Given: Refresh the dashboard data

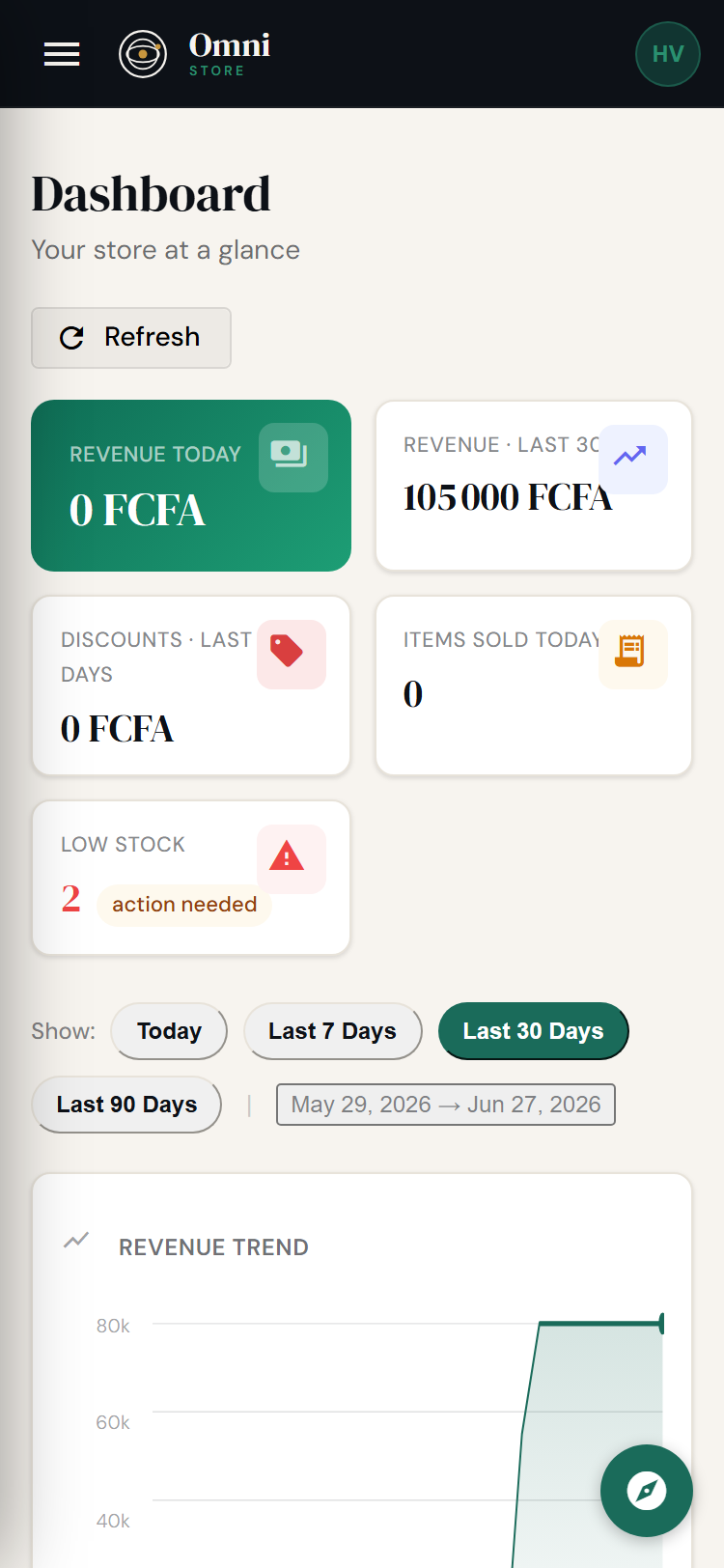Looking at the screenshot, I should click(131, 338).
